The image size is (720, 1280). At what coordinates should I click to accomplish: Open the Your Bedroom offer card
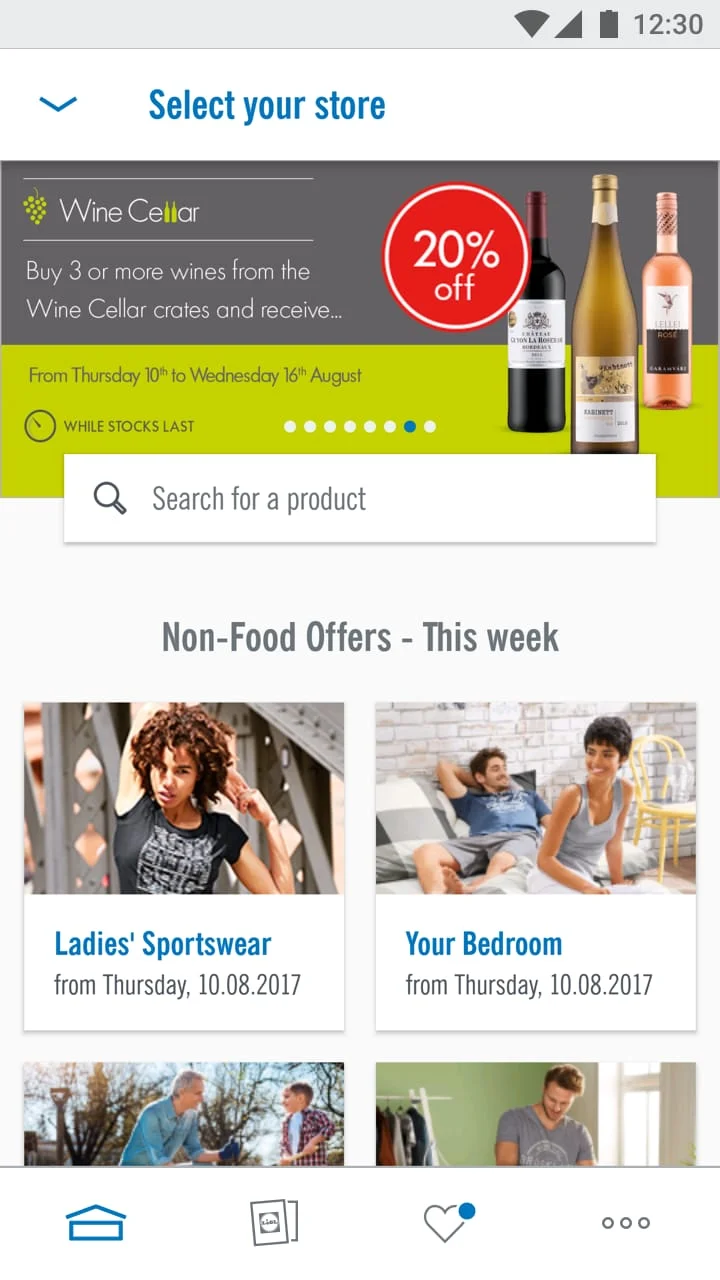pyautogui.click(x=536, y=866)
